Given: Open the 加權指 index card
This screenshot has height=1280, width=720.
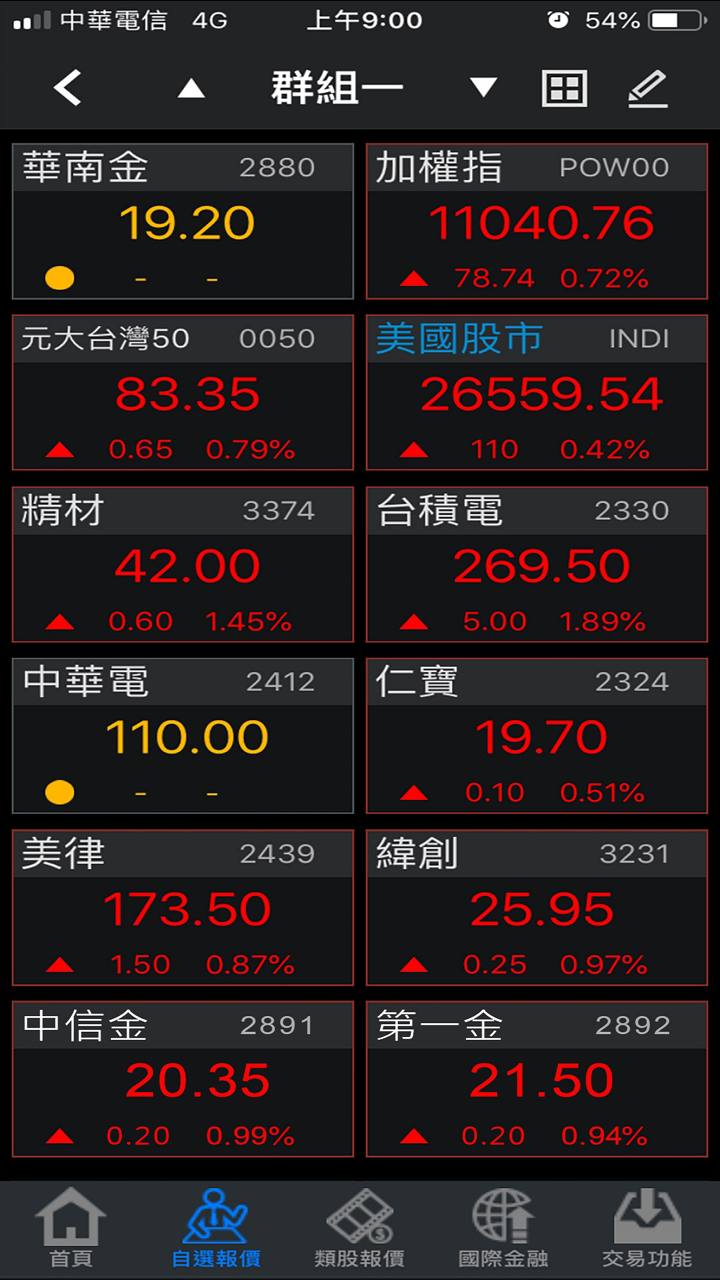Looking at the screenshot, I should click(x=537, y=222).
